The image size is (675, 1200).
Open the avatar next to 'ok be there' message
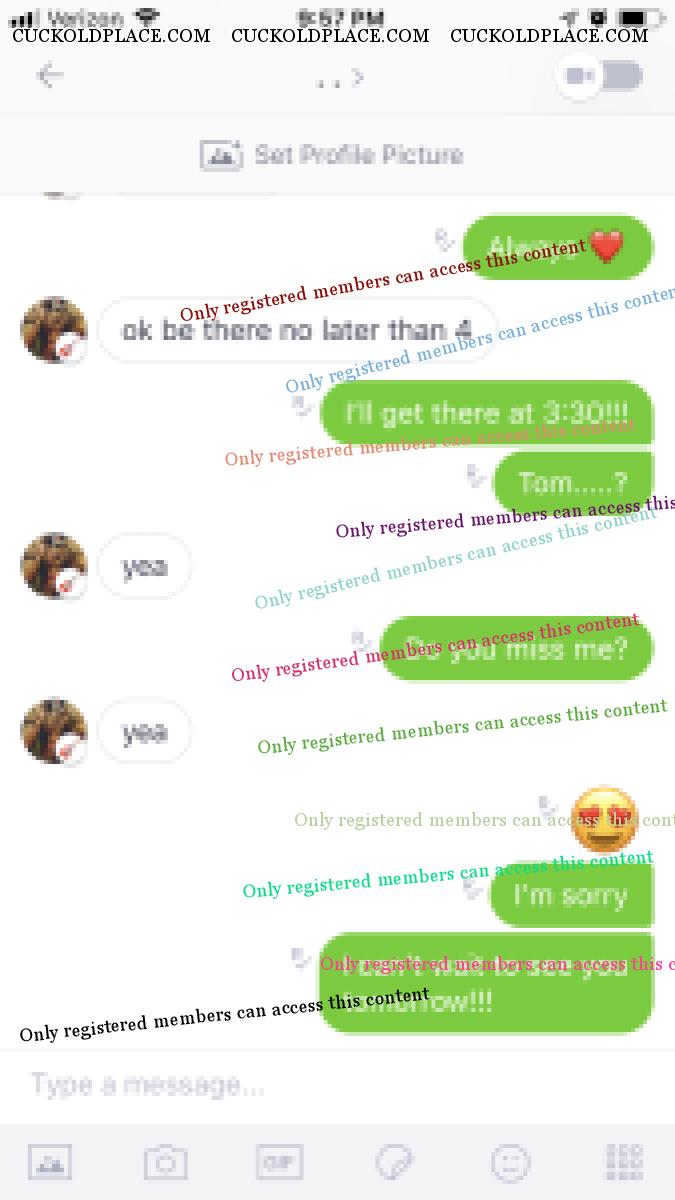[54, 329]
